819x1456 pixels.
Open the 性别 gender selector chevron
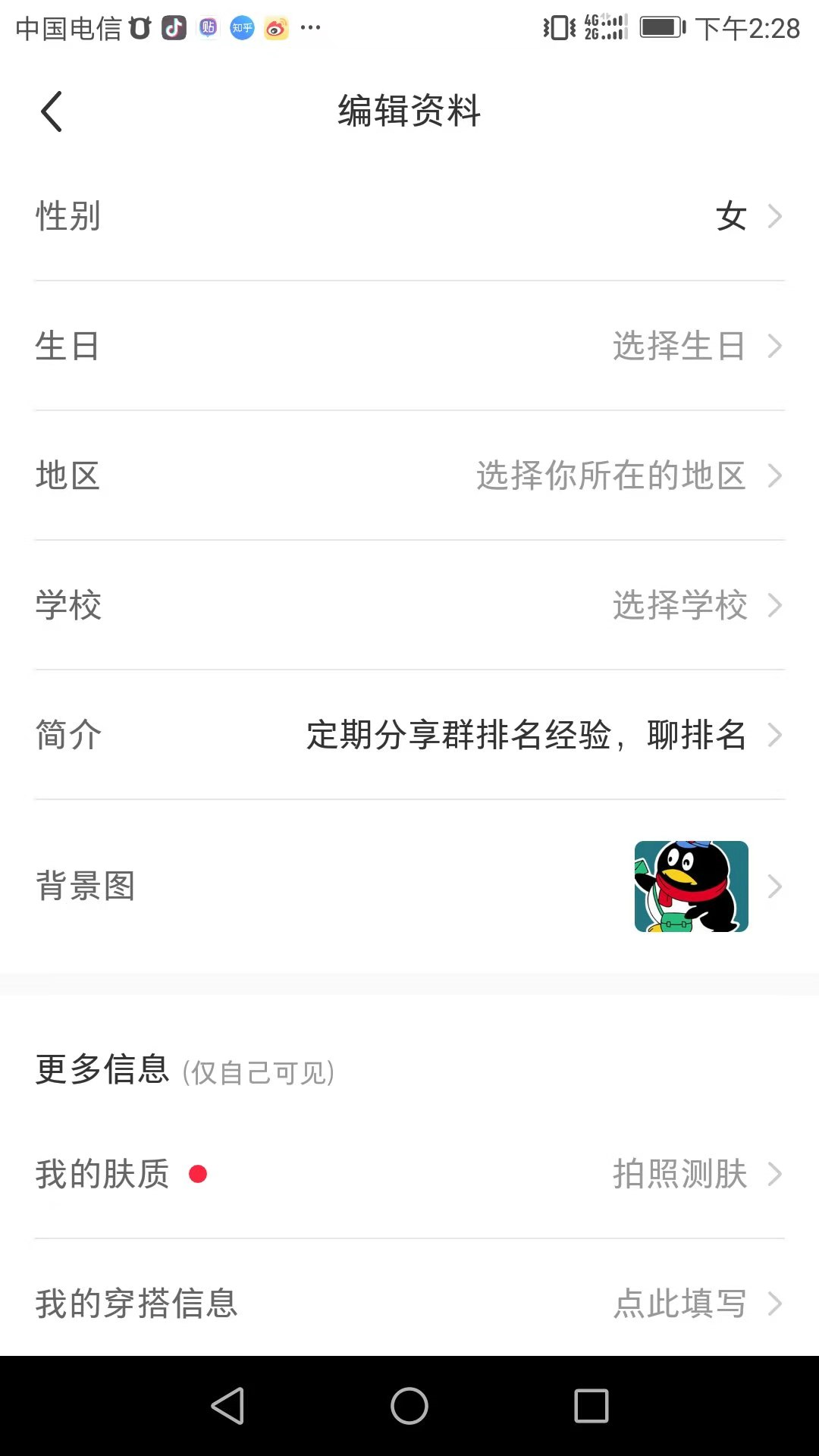pyautogui.click(x=774, y=216)
